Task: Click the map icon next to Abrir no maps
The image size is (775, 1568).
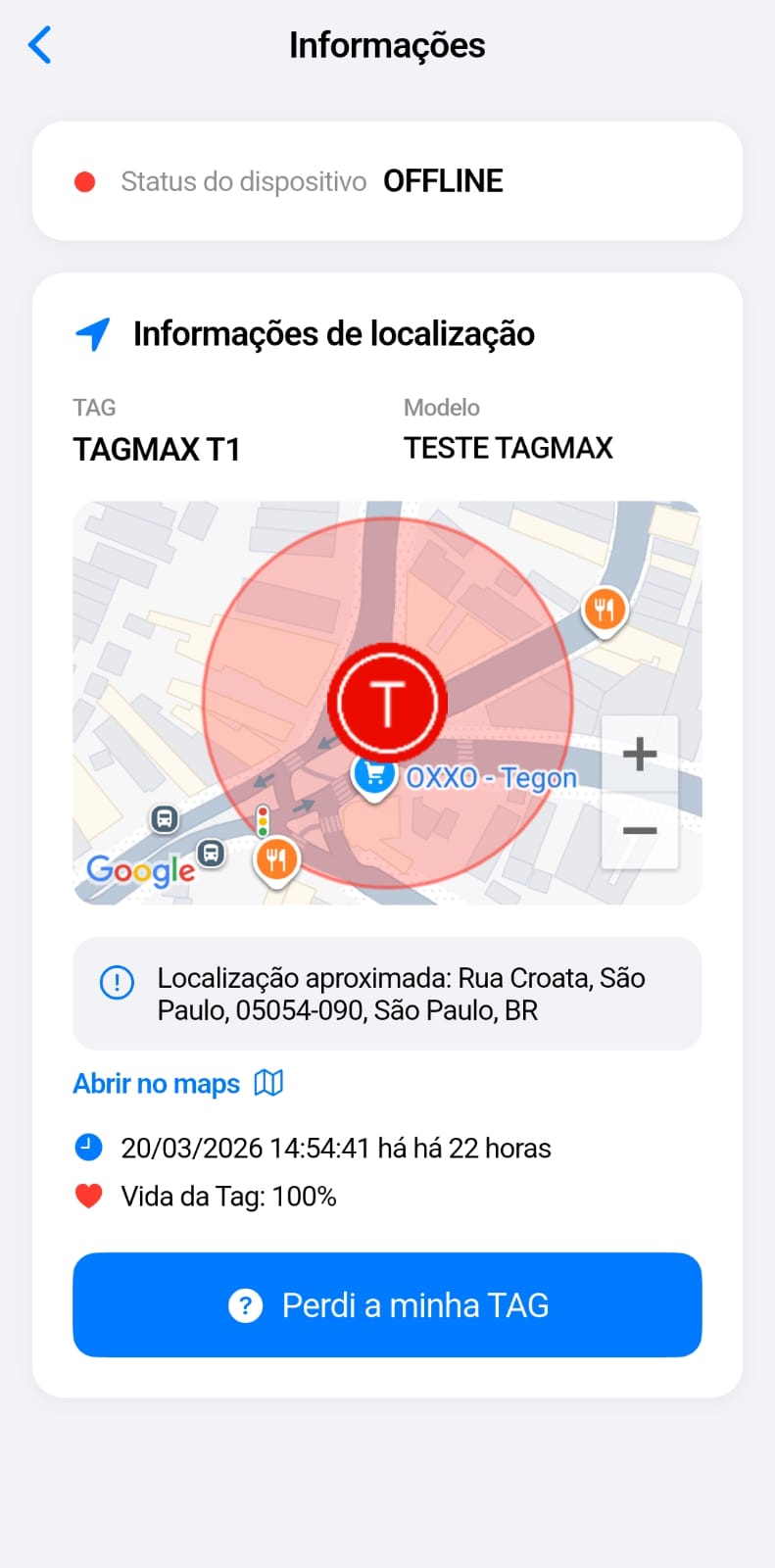Action: coord(268,1082)
